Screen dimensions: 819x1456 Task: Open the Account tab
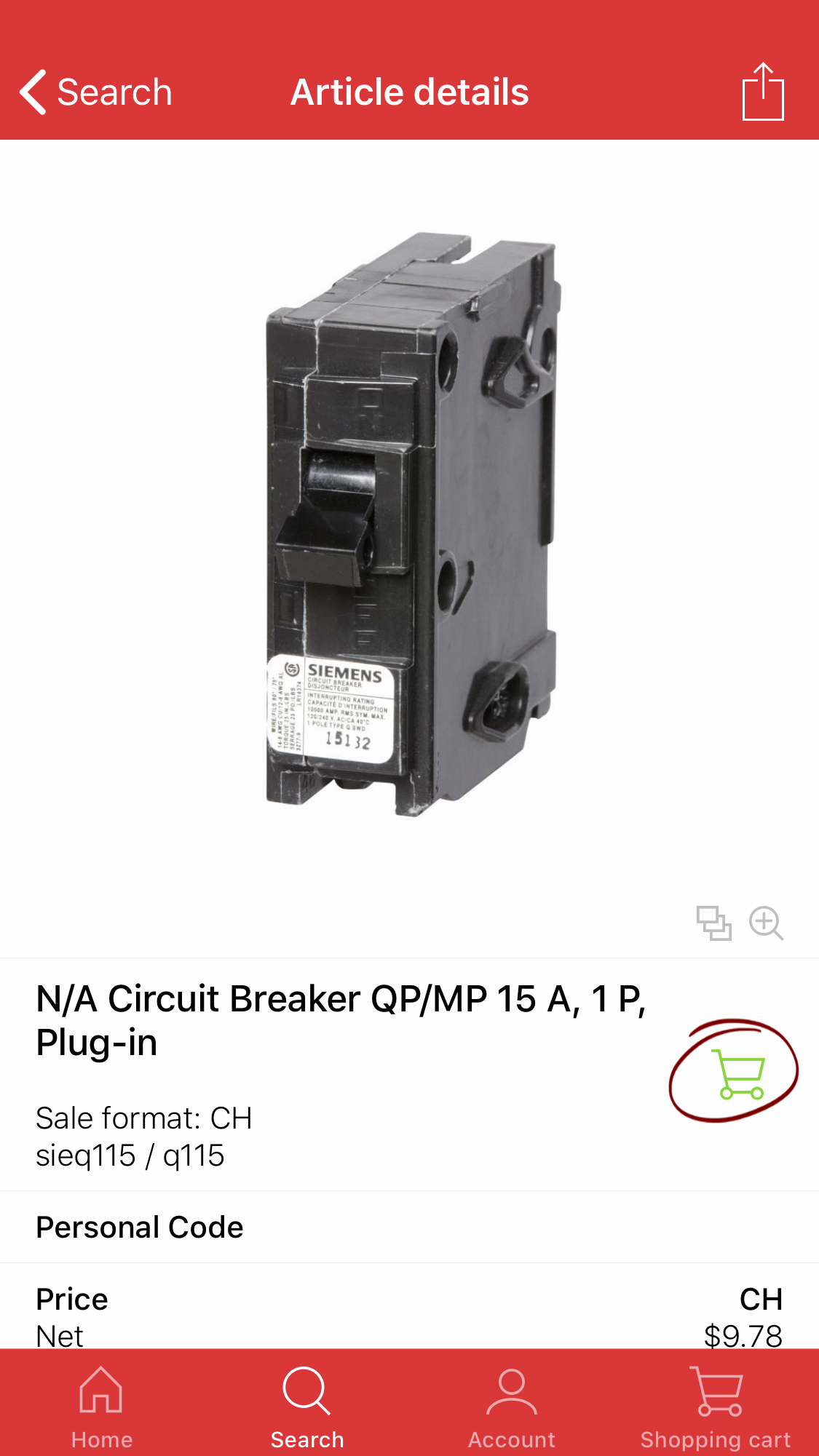[511, 1407]
